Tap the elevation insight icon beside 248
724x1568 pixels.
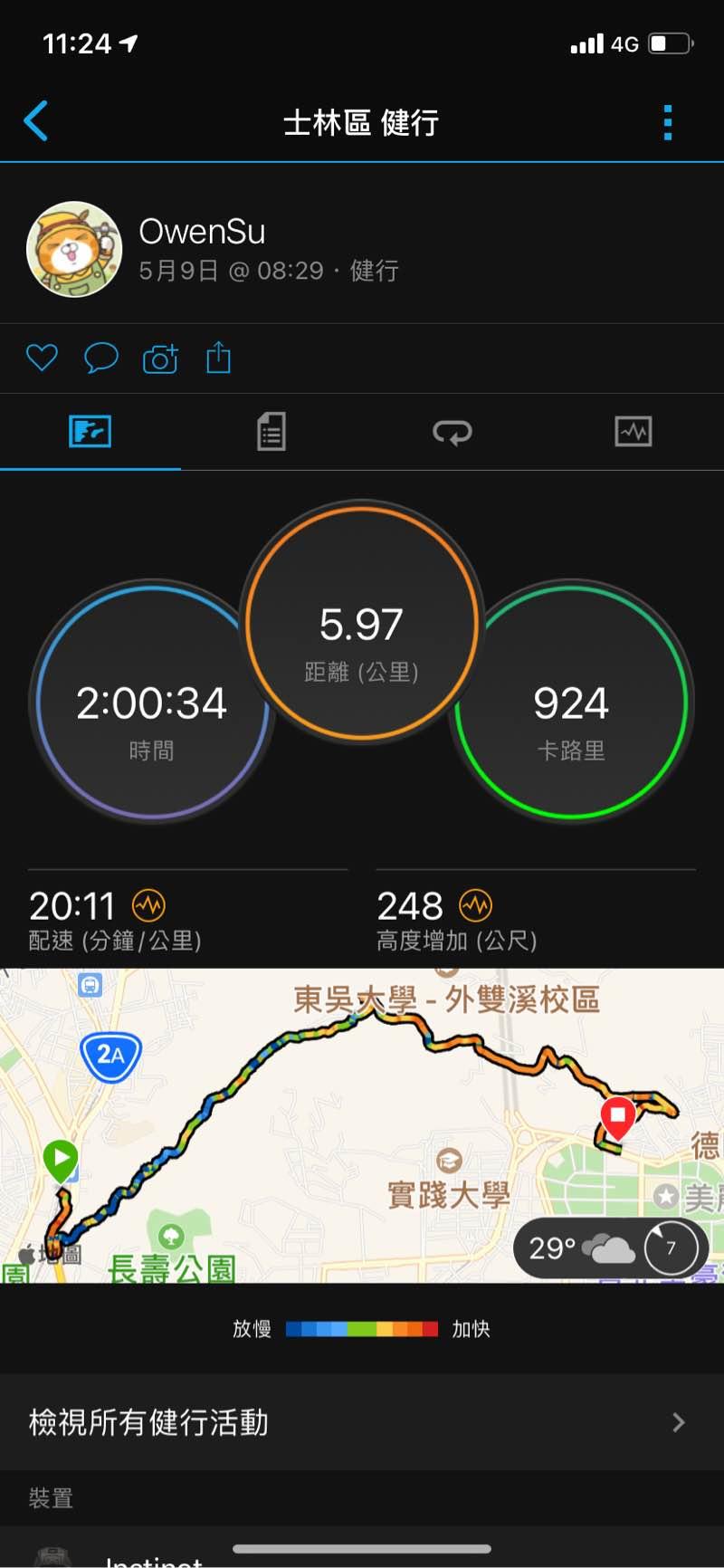(476, 904)
